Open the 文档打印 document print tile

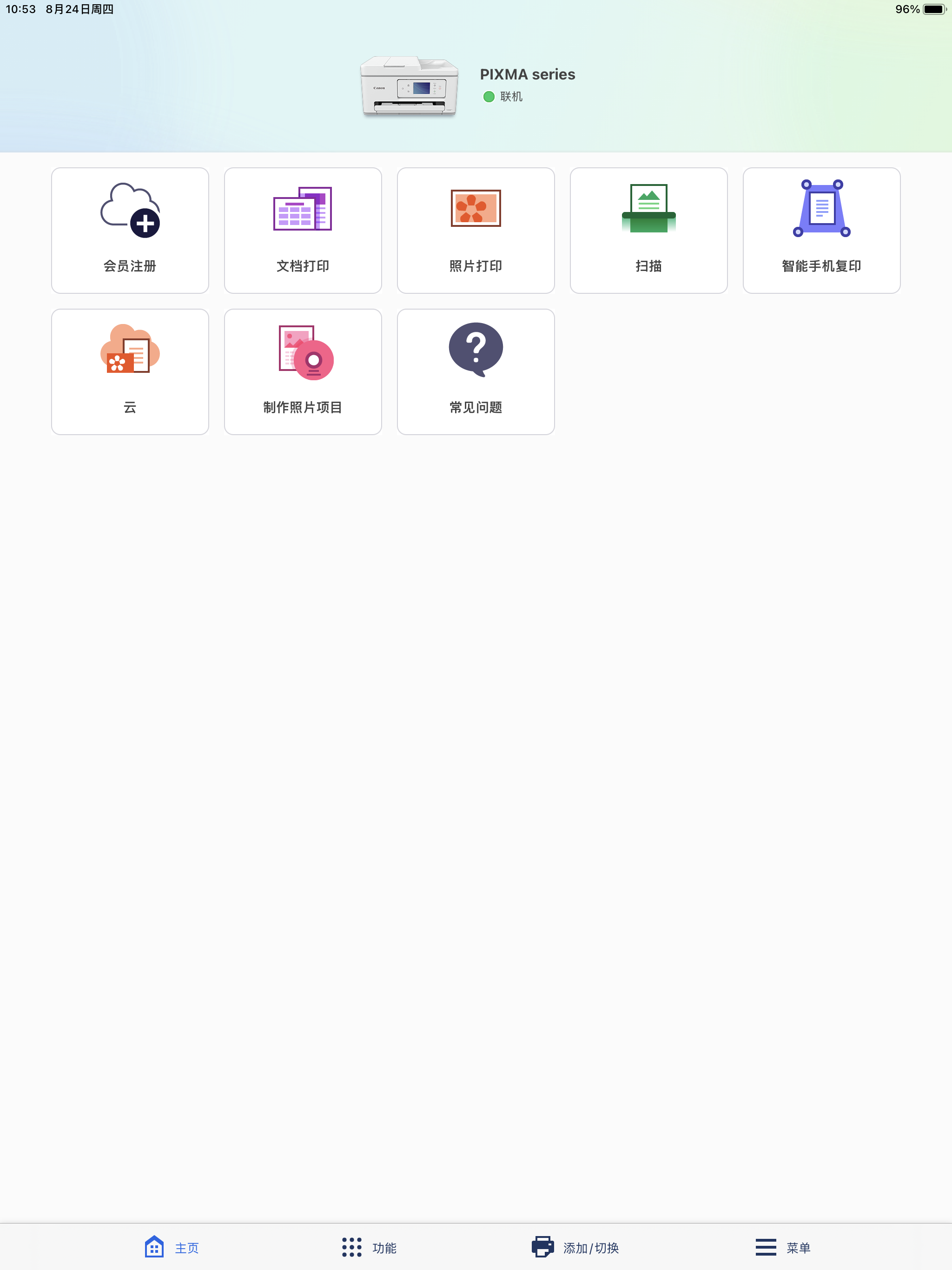(x=303, y=230)
